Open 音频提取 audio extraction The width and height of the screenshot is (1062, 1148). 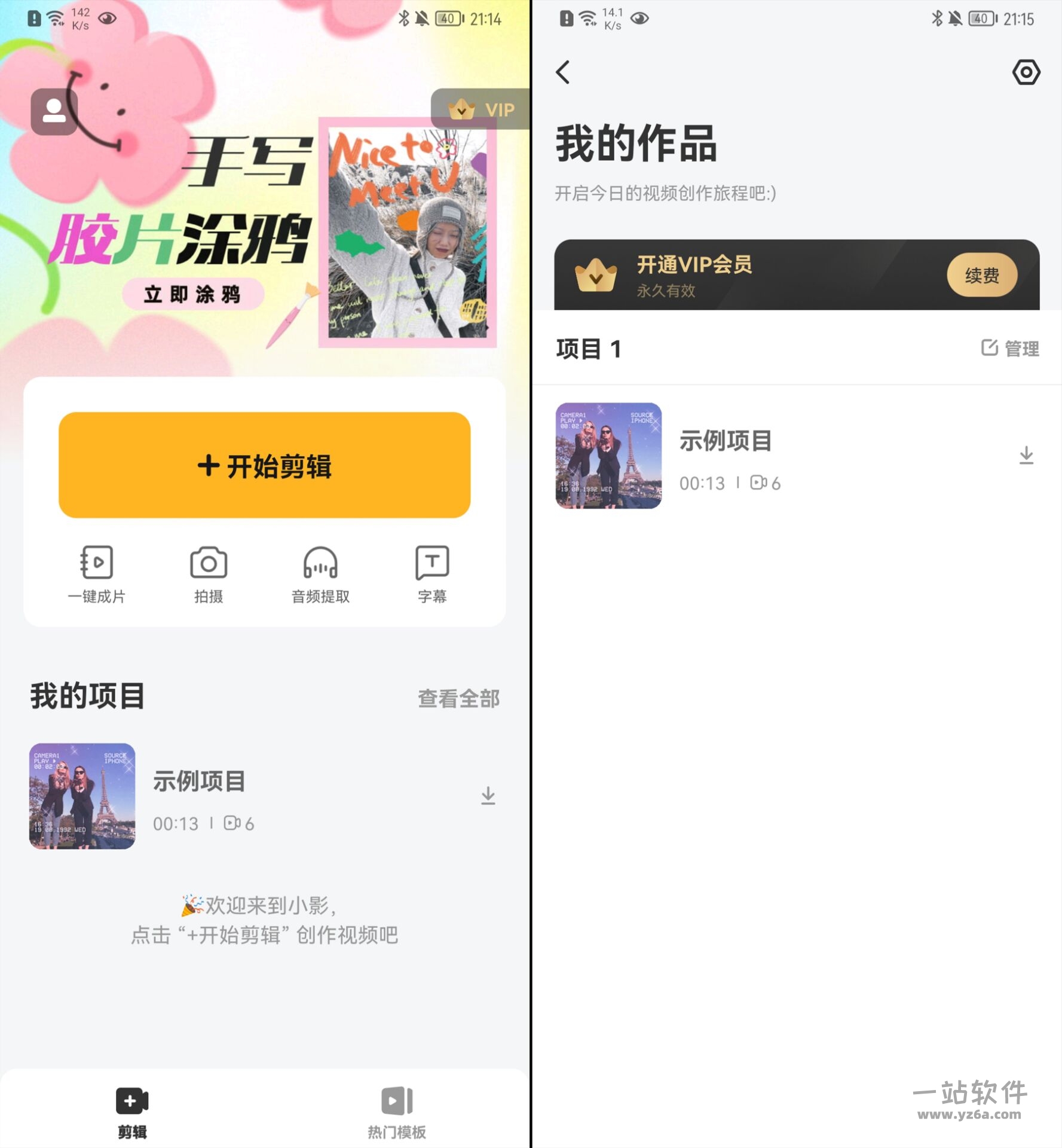[x=320, y=573]
